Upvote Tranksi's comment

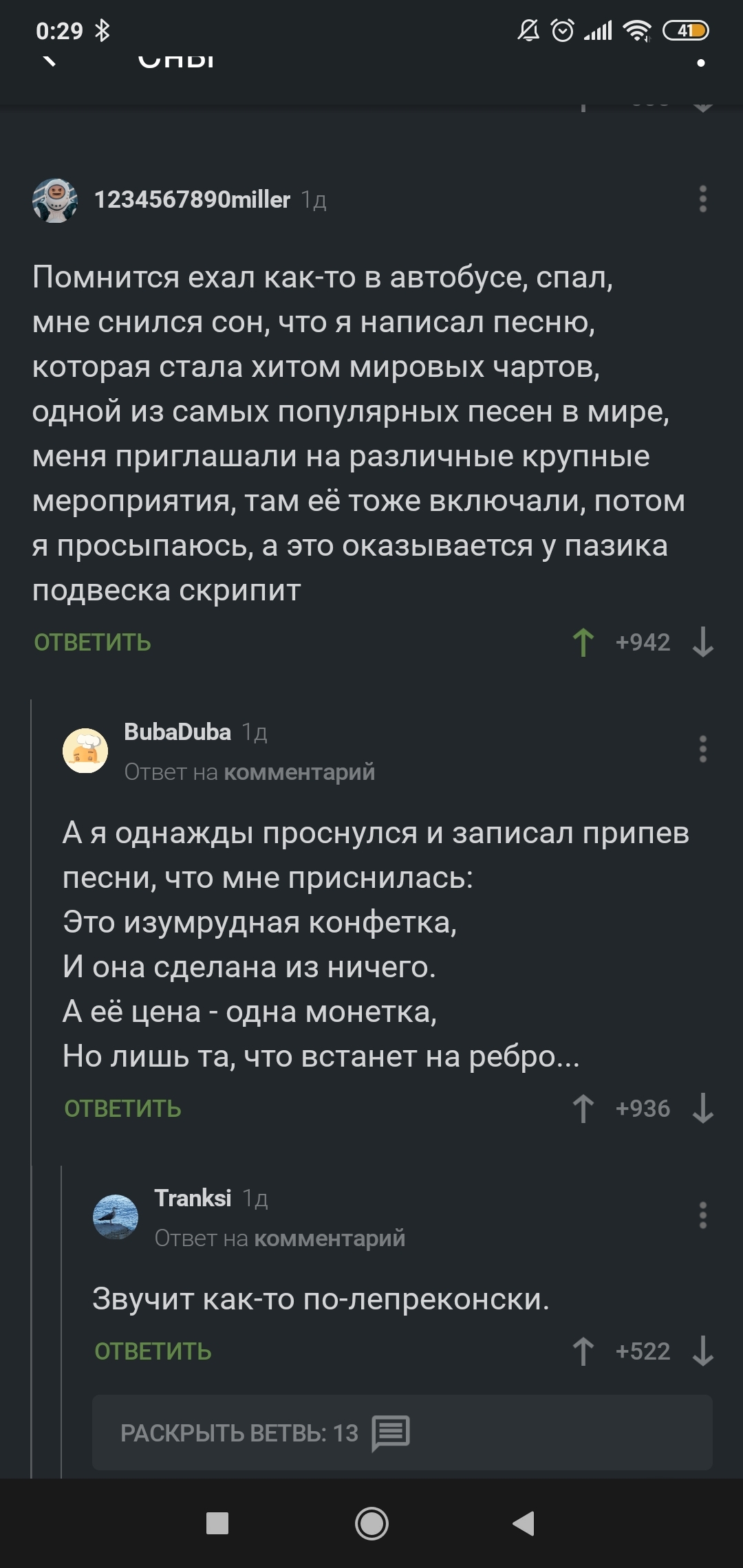583,1351
